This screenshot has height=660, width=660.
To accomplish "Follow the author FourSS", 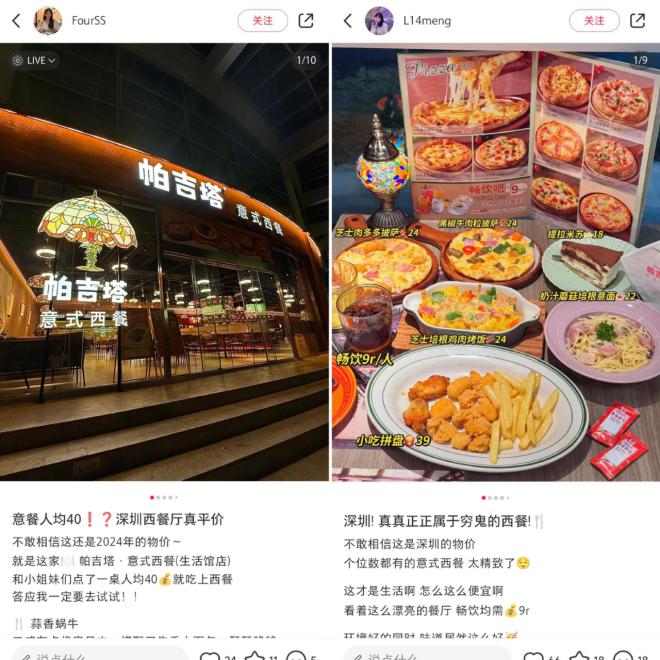I will coord(262,21).
